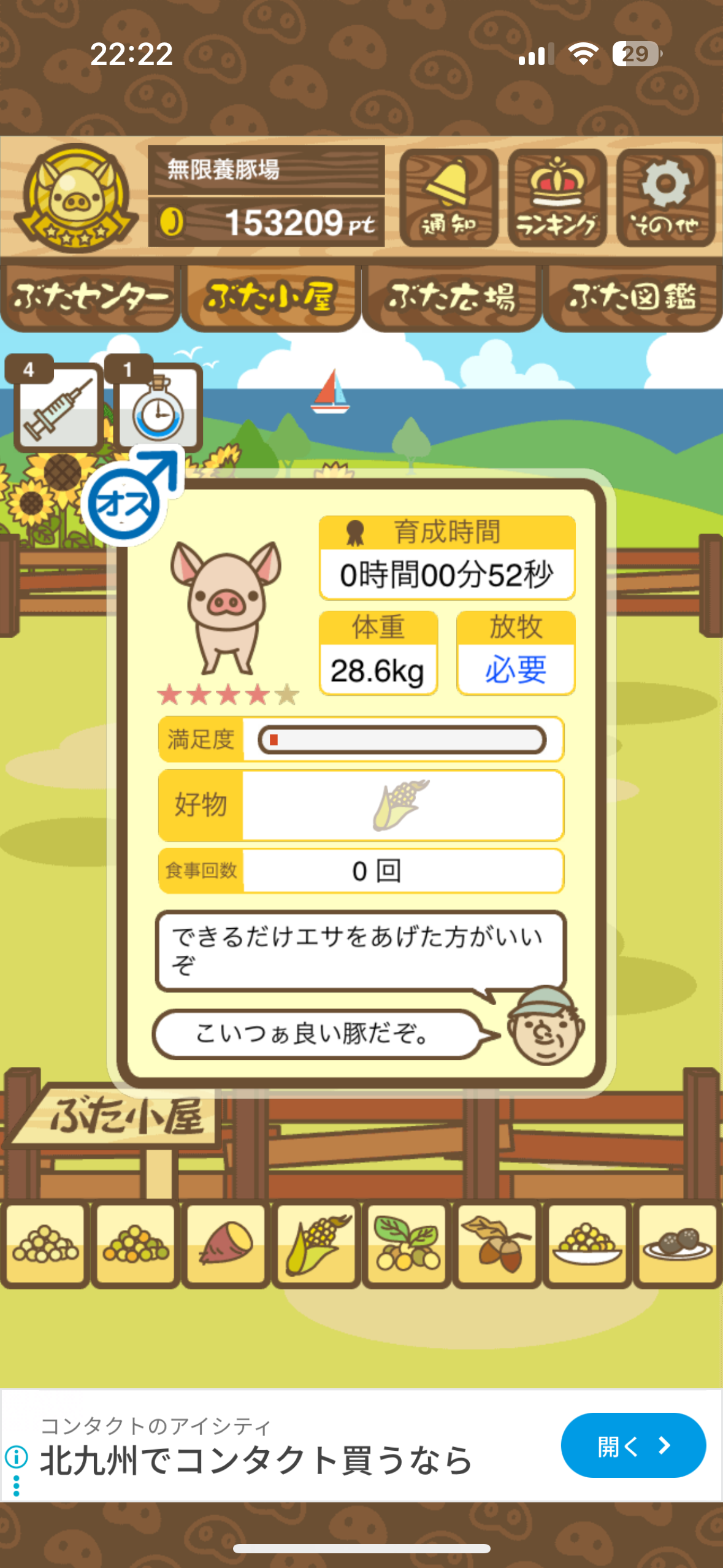Switch to the ぶたセンター tab
The height and width of the screenshot is (1568, 723).
pyautogui.click(x=90, y=298)
